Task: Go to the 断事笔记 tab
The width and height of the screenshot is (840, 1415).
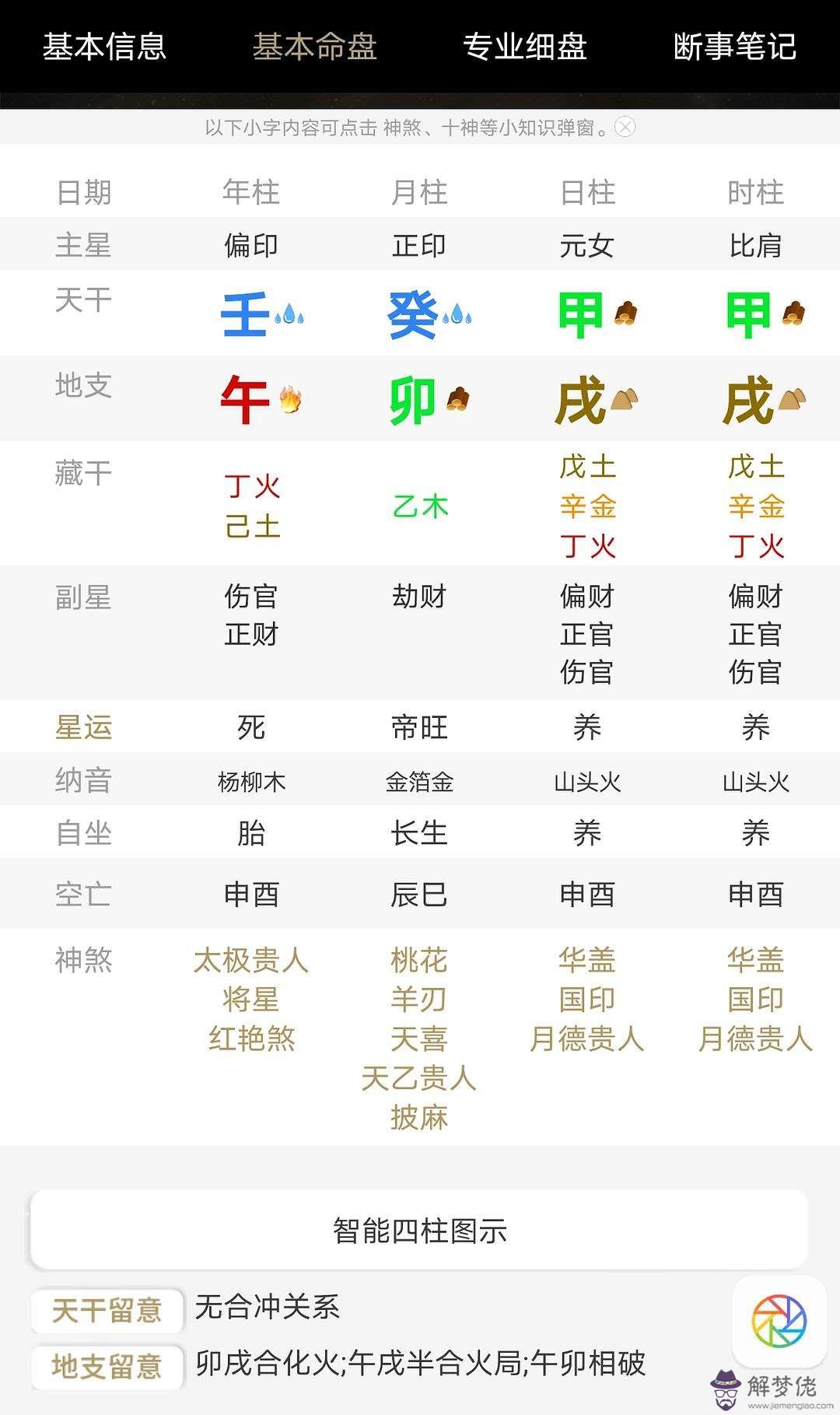Action: click(x=735, y=47)
